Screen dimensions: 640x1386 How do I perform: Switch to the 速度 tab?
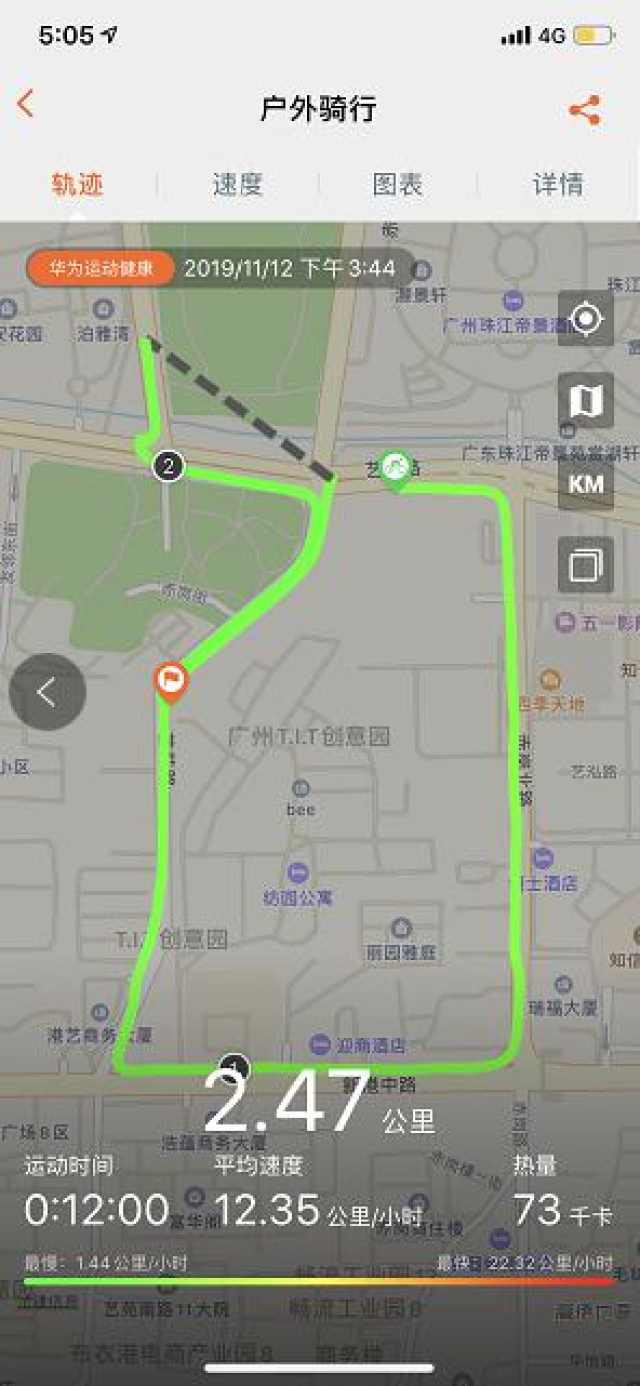pyautogui.click(x=237, y=185)
